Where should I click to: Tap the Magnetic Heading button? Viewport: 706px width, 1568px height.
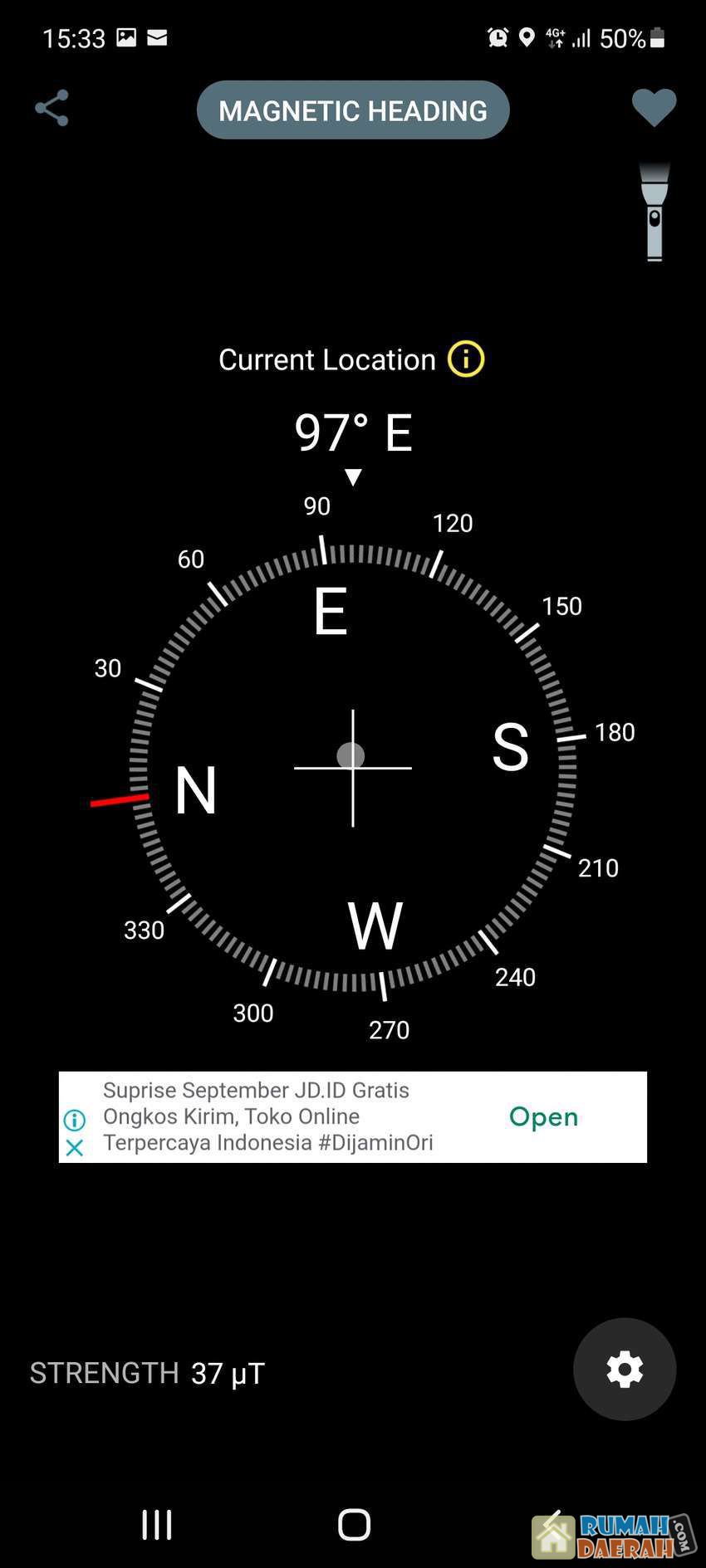(x=353, y=110)
